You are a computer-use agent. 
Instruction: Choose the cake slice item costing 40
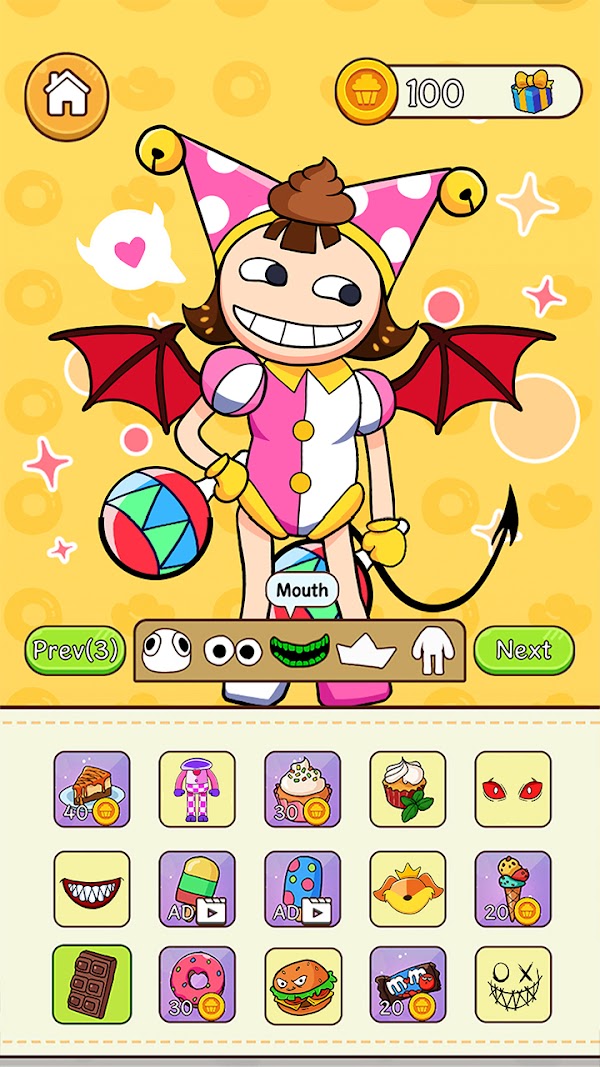(92, 789)
